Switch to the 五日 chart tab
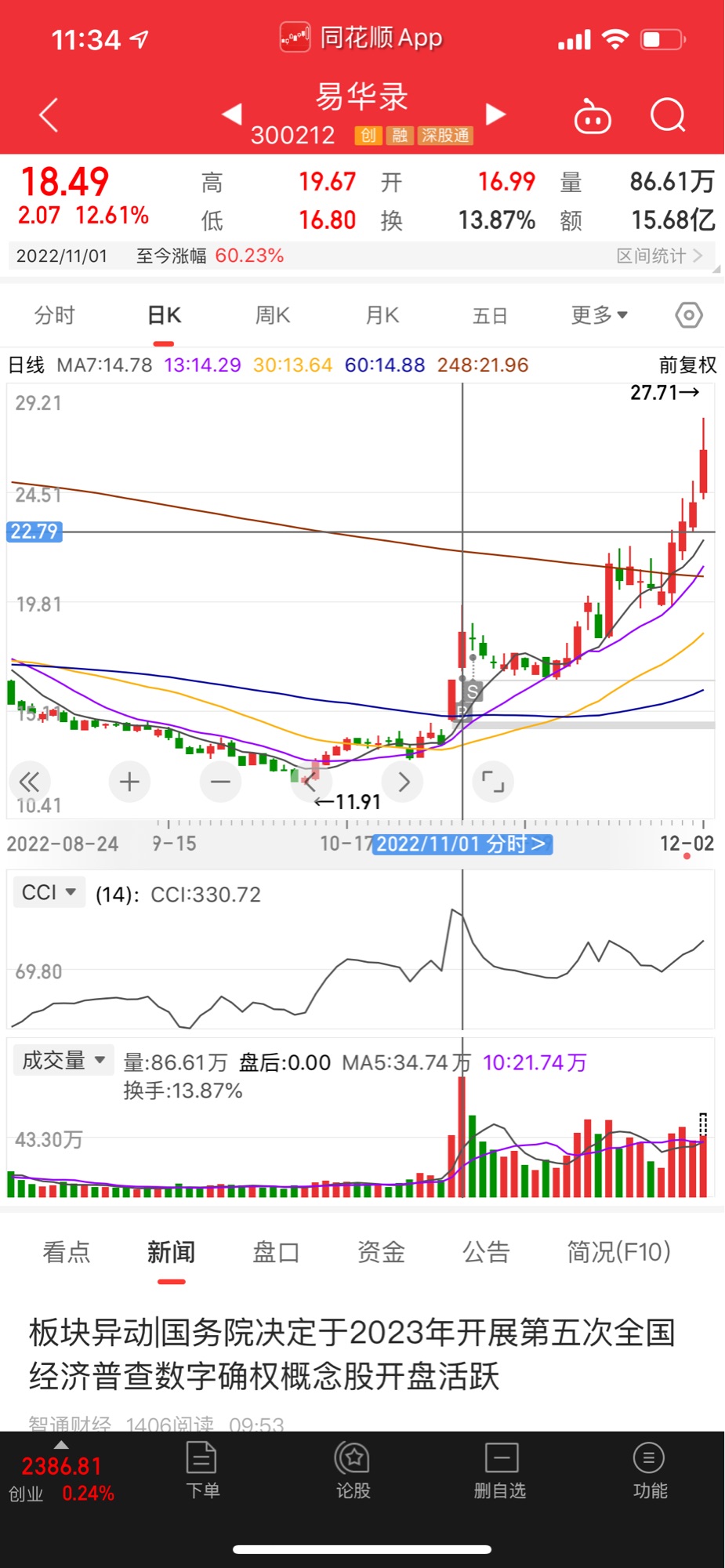 tap(490, 315)
